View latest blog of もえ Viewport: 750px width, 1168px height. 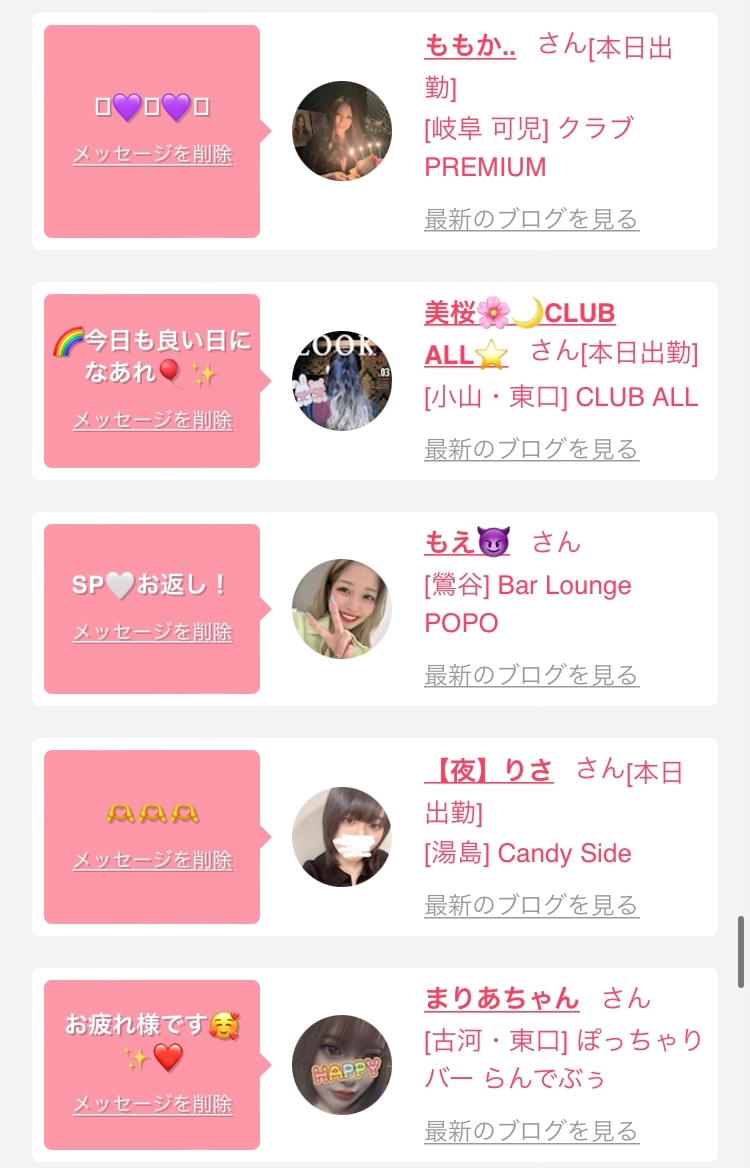pyautogui.click(x=532, y=675)
